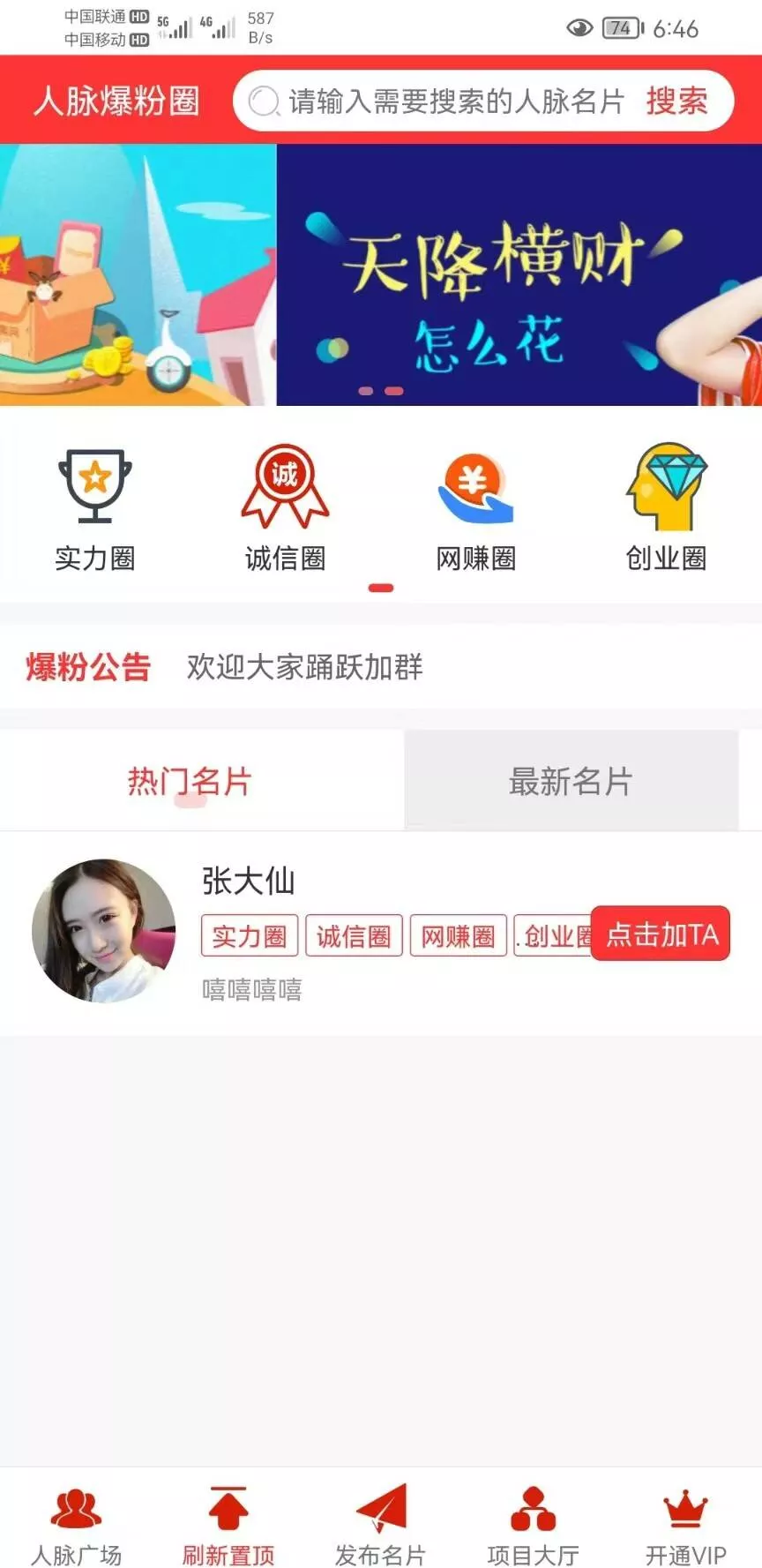Image resolution: width=762 pixels, height=1568 pixels.
Task: Tap the 欢迎大家踊跃加群 announcement text
Action: point(304,669)
